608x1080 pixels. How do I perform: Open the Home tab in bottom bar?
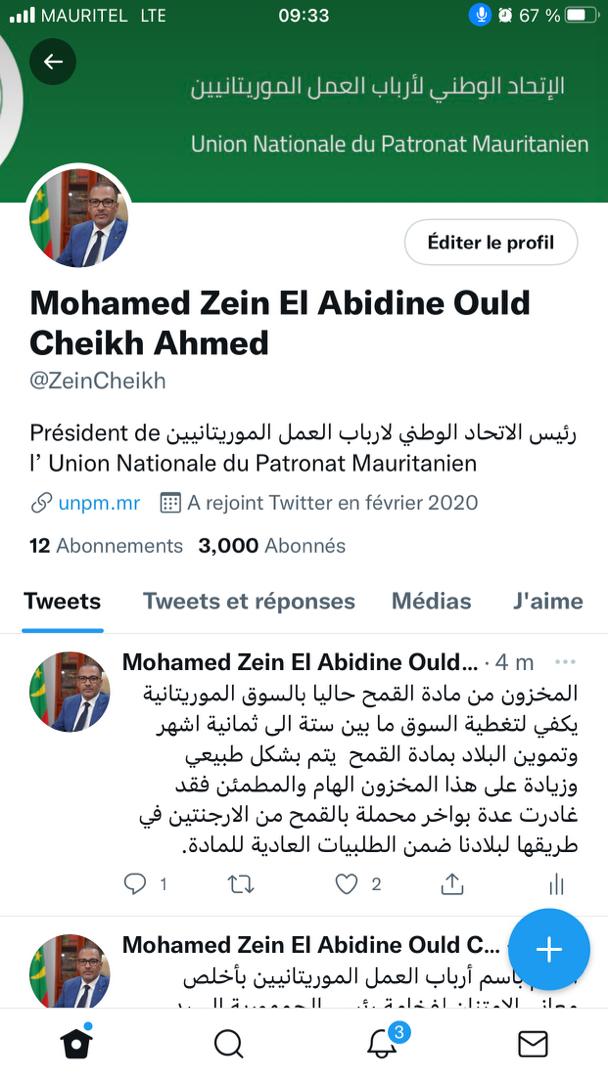pos(76,1044)
